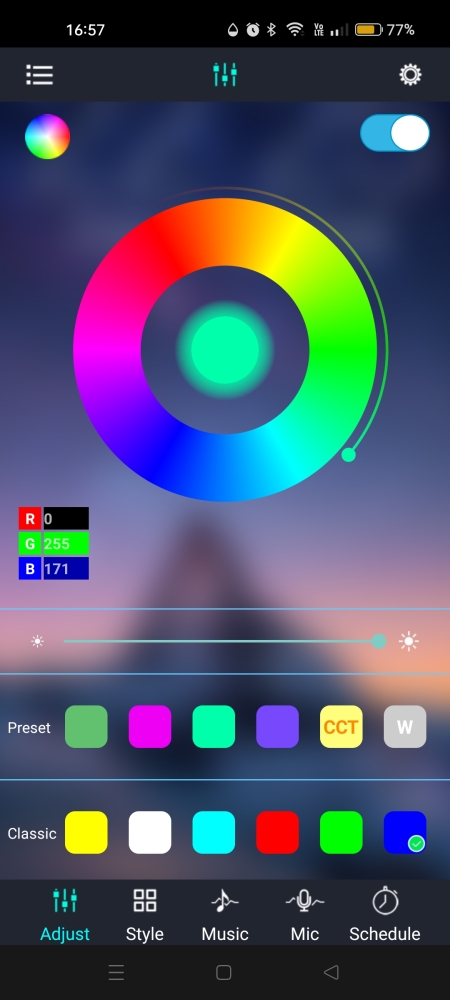Turn off the light power switch

pyautogui.click(x=395, y=133)
